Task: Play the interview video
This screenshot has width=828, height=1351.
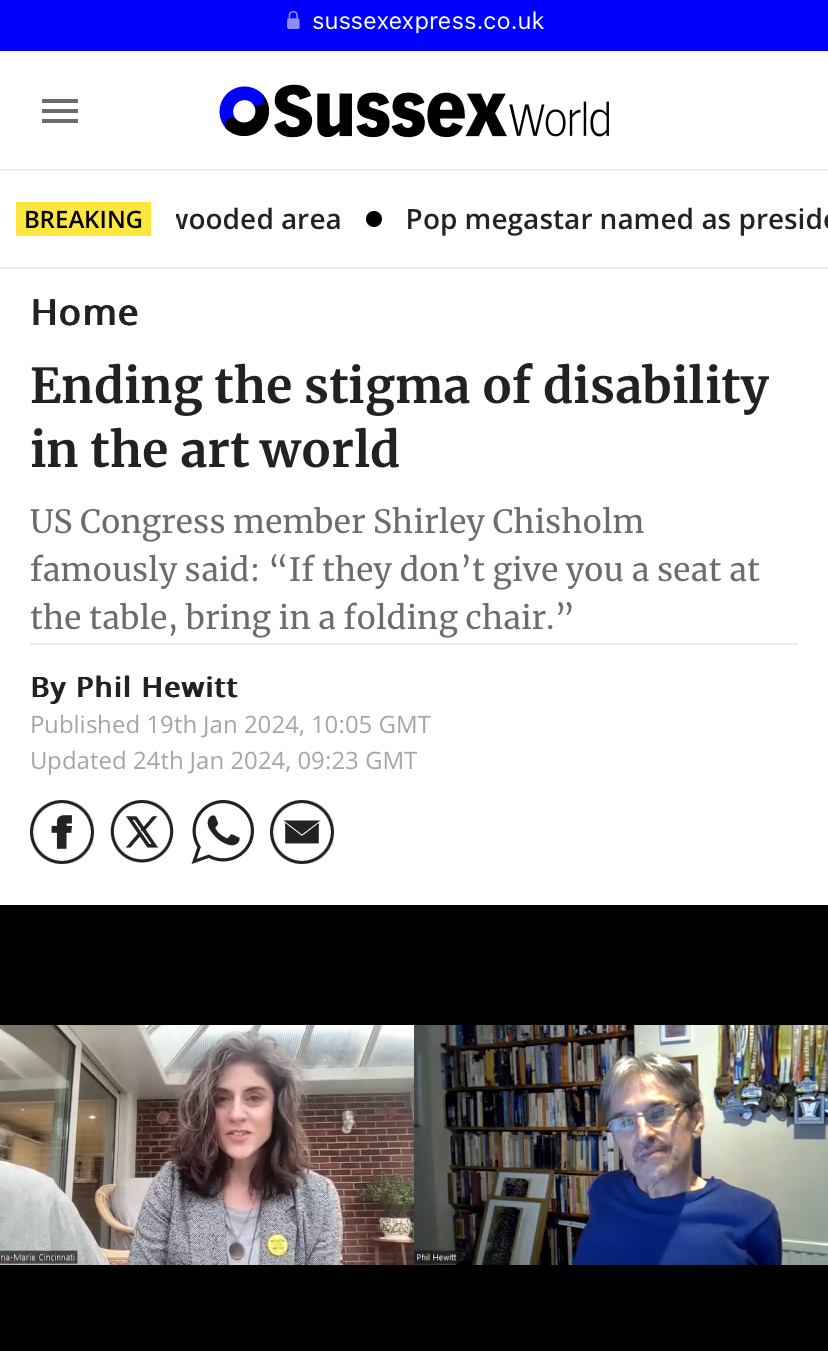Action: coord(414,1144)
